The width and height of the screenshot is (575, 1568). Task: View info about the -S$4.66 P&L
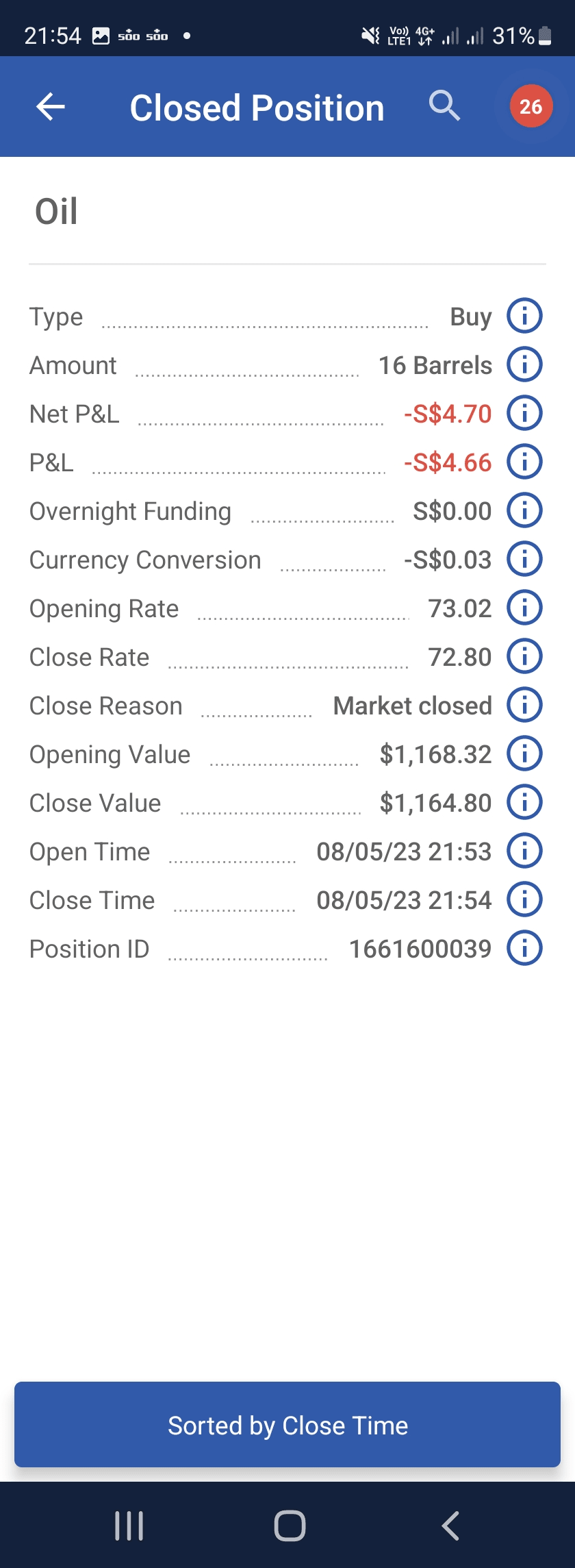tap(524, 462)
